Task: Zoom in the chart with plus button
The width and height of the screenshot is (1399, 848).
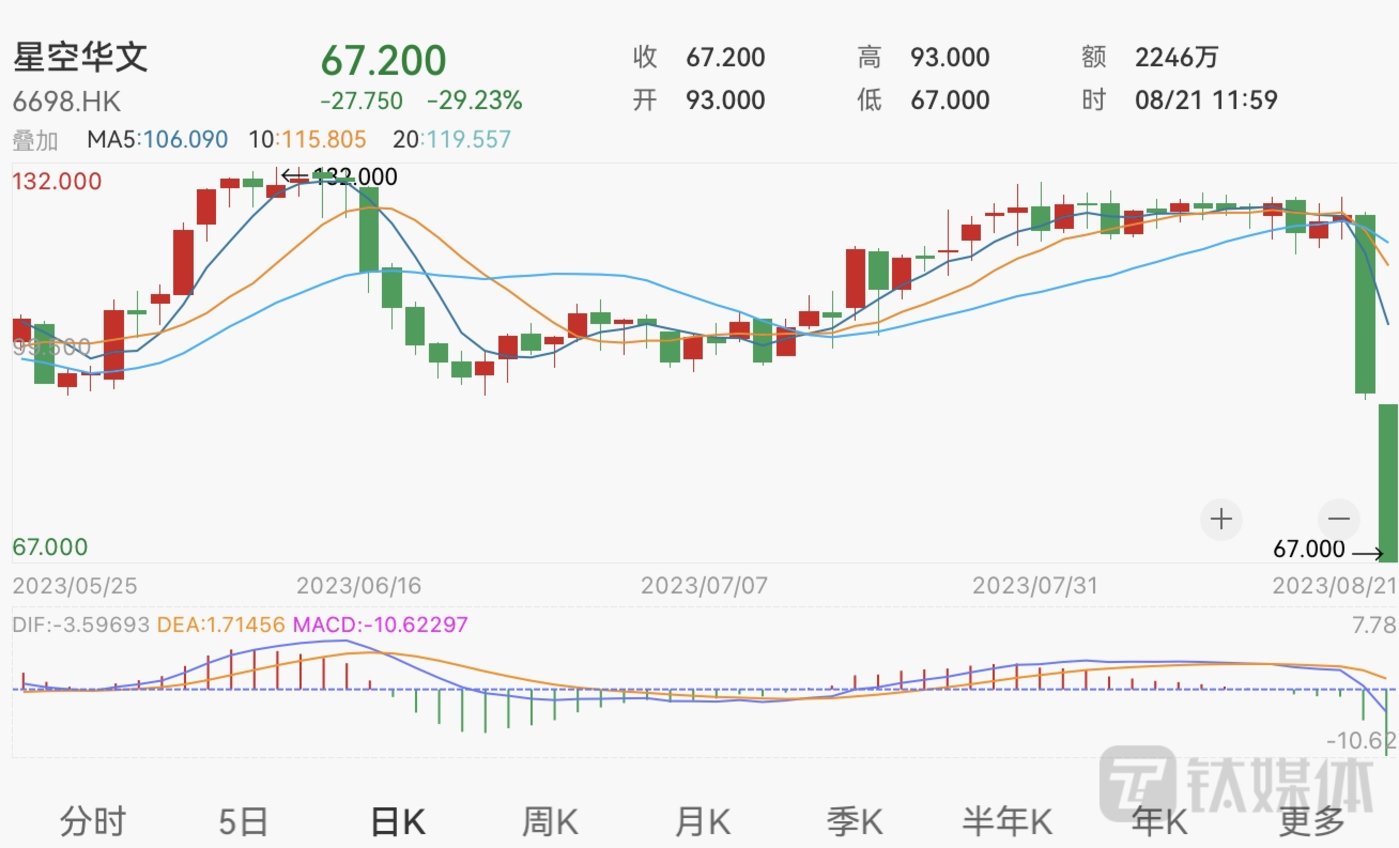Action: click(x=1221, y=519)
